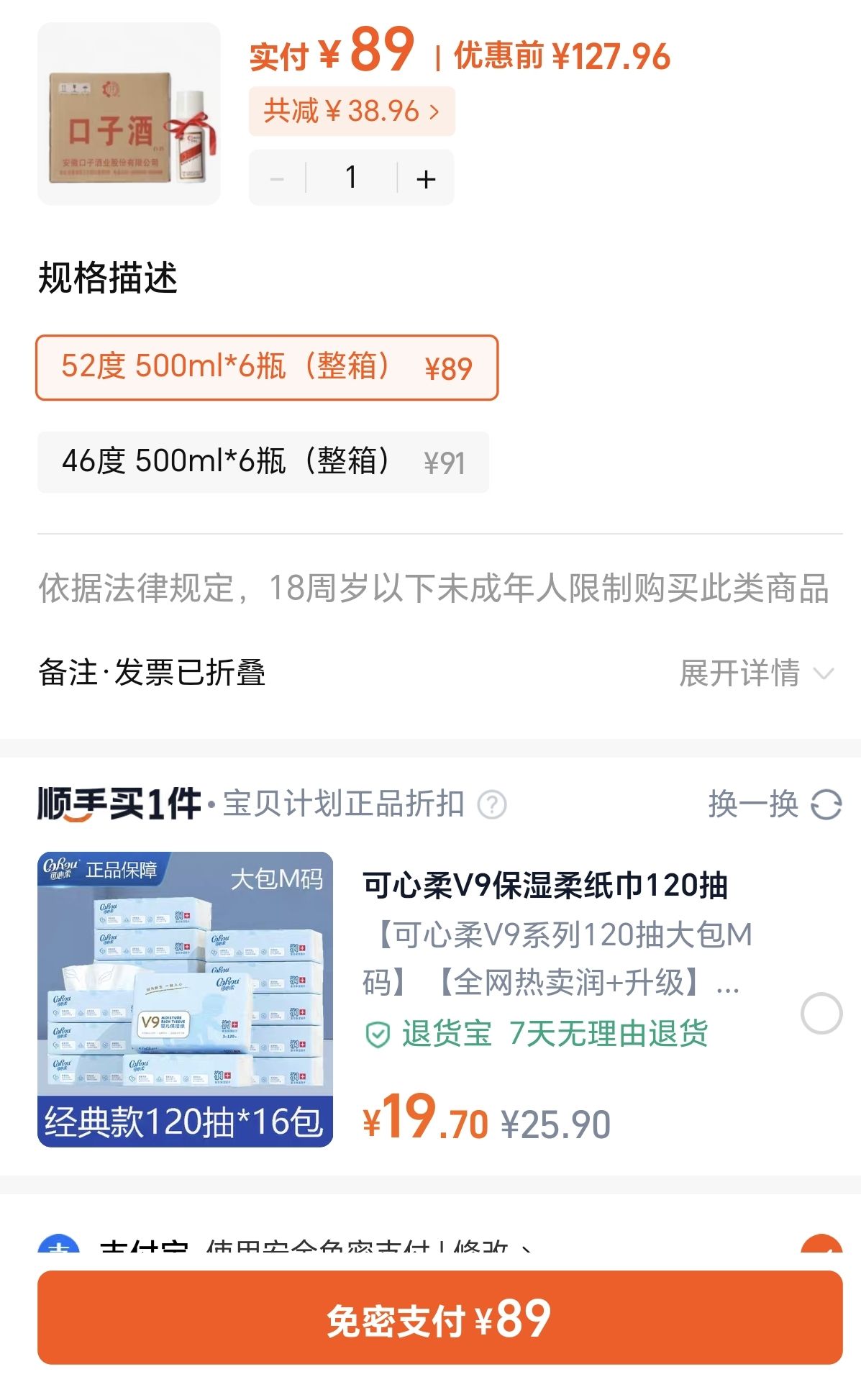The image size is (861, 1400).
Task: Expand 展开详情 for remarks and invoice
Action: tap(755, 673)
